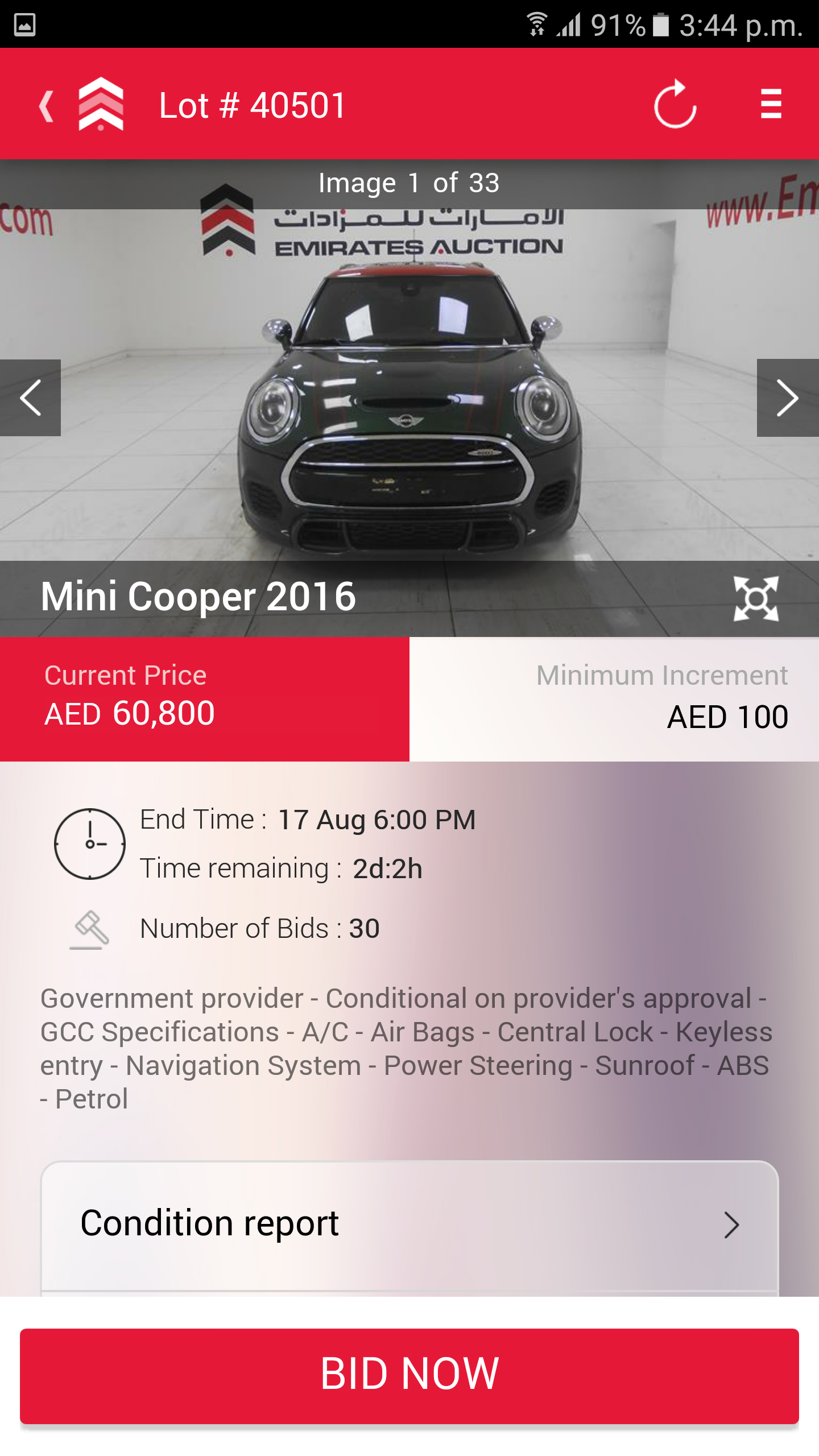Show the previous car image

tap(31, 398)
